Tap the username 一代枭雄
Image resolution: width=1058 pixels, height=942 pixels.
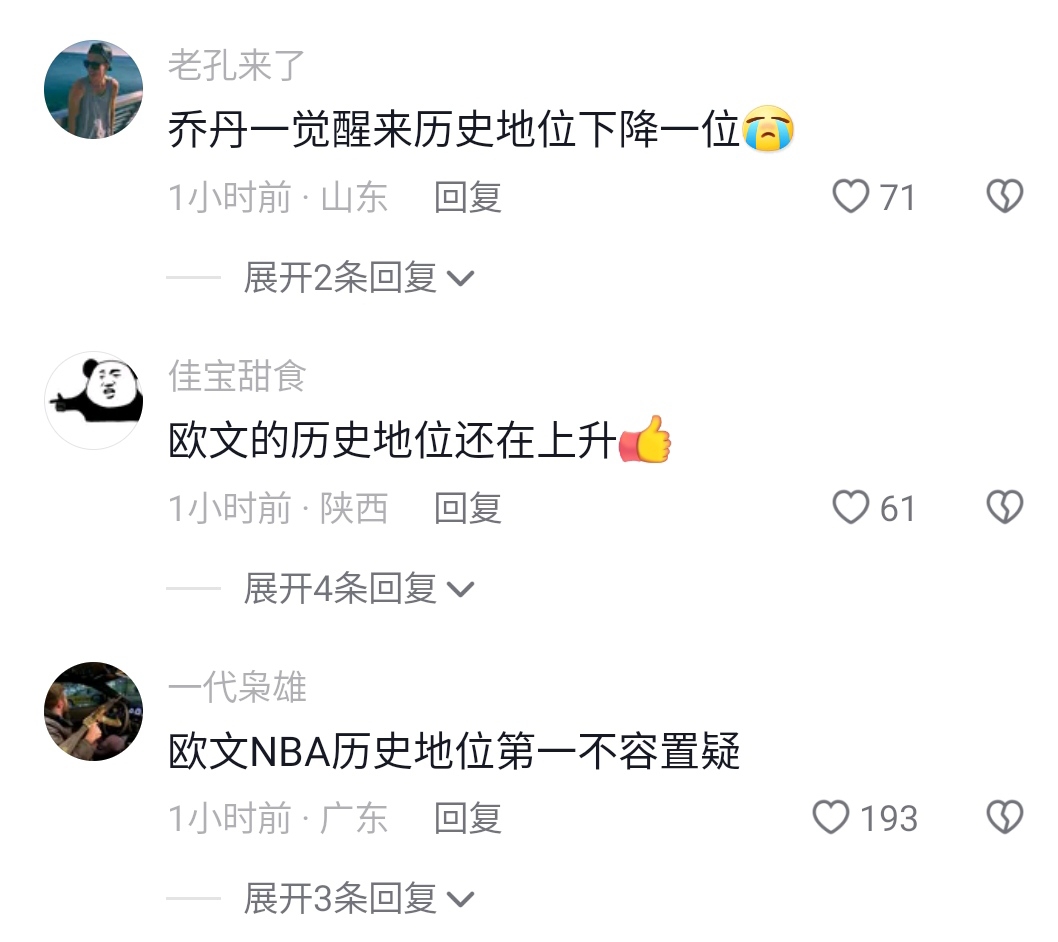click(x=236, y=687)
